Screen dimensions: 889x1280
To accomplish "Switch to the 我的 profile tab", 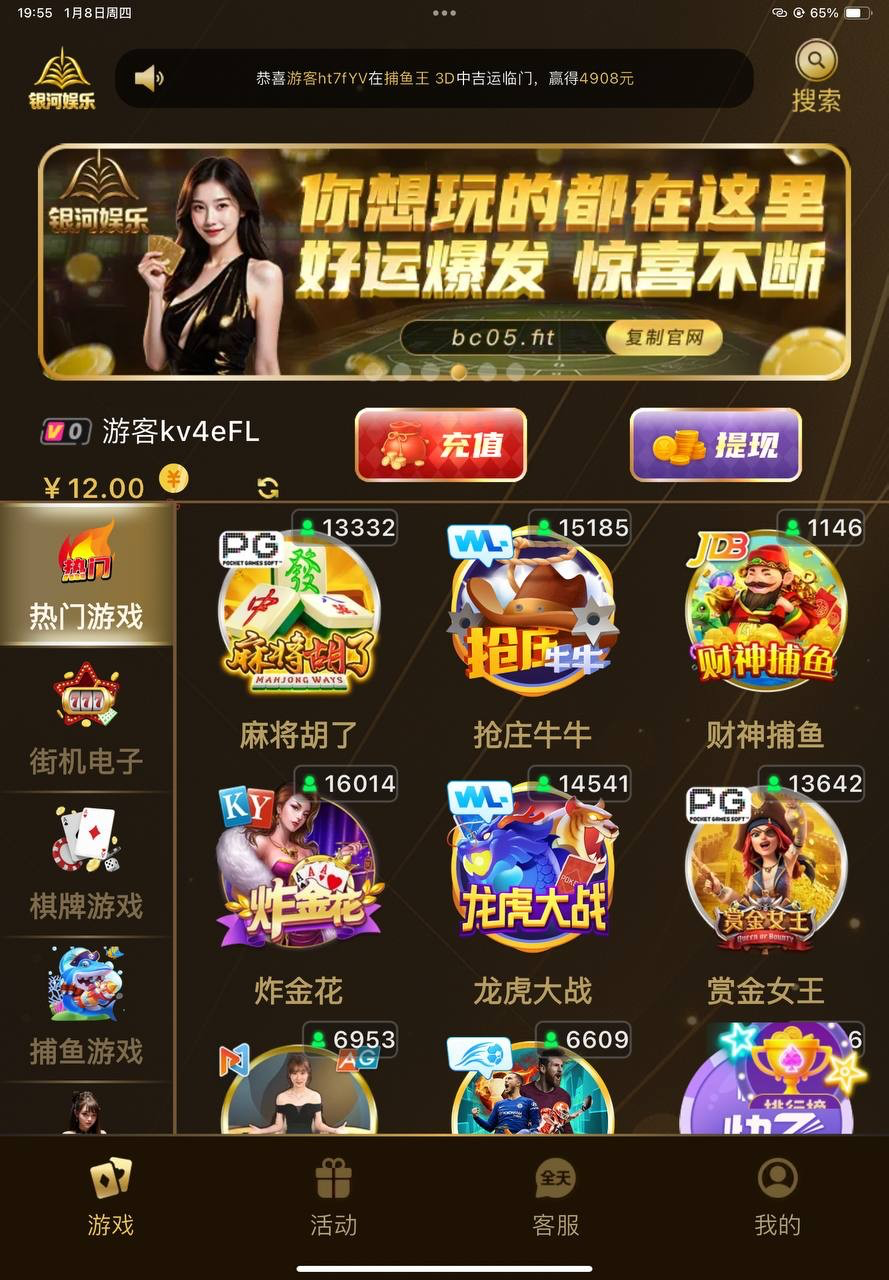I will click(777, 1196).
